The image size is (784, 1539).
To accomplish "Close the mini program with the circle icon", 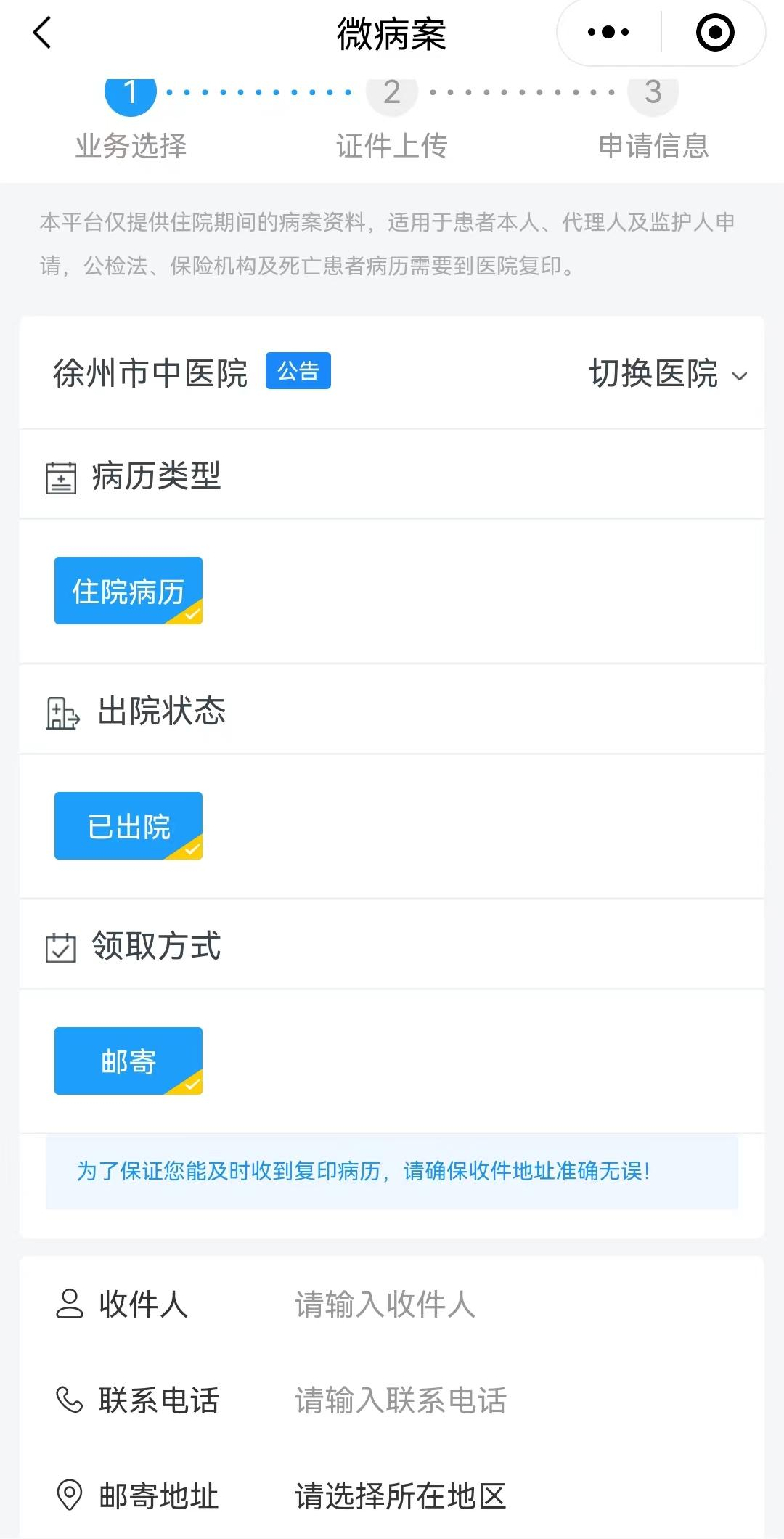I will [x=715, y=33].
